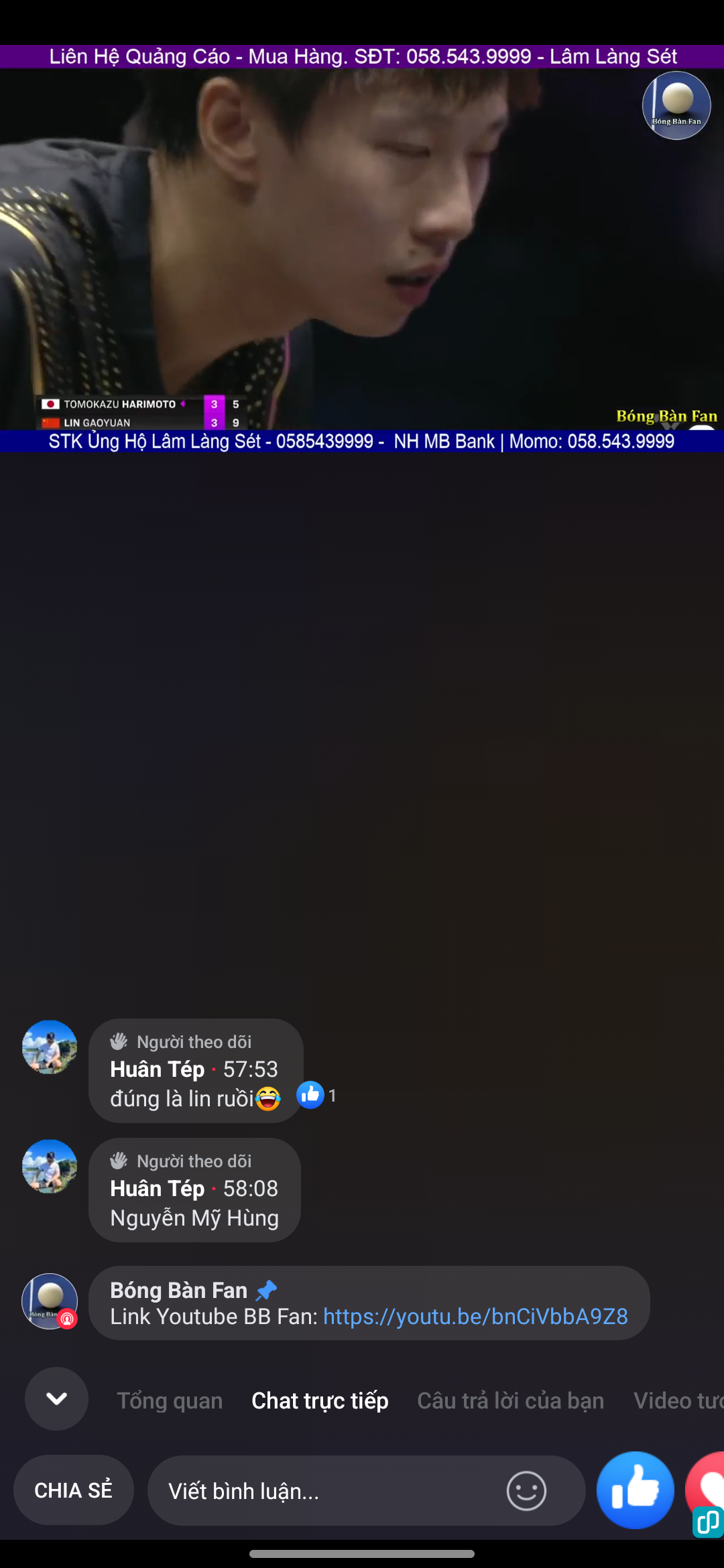Viewport: 724px width, 1568px height.
Task: Select the Chat trực tiếp tab
Action: click(320, 1400)
